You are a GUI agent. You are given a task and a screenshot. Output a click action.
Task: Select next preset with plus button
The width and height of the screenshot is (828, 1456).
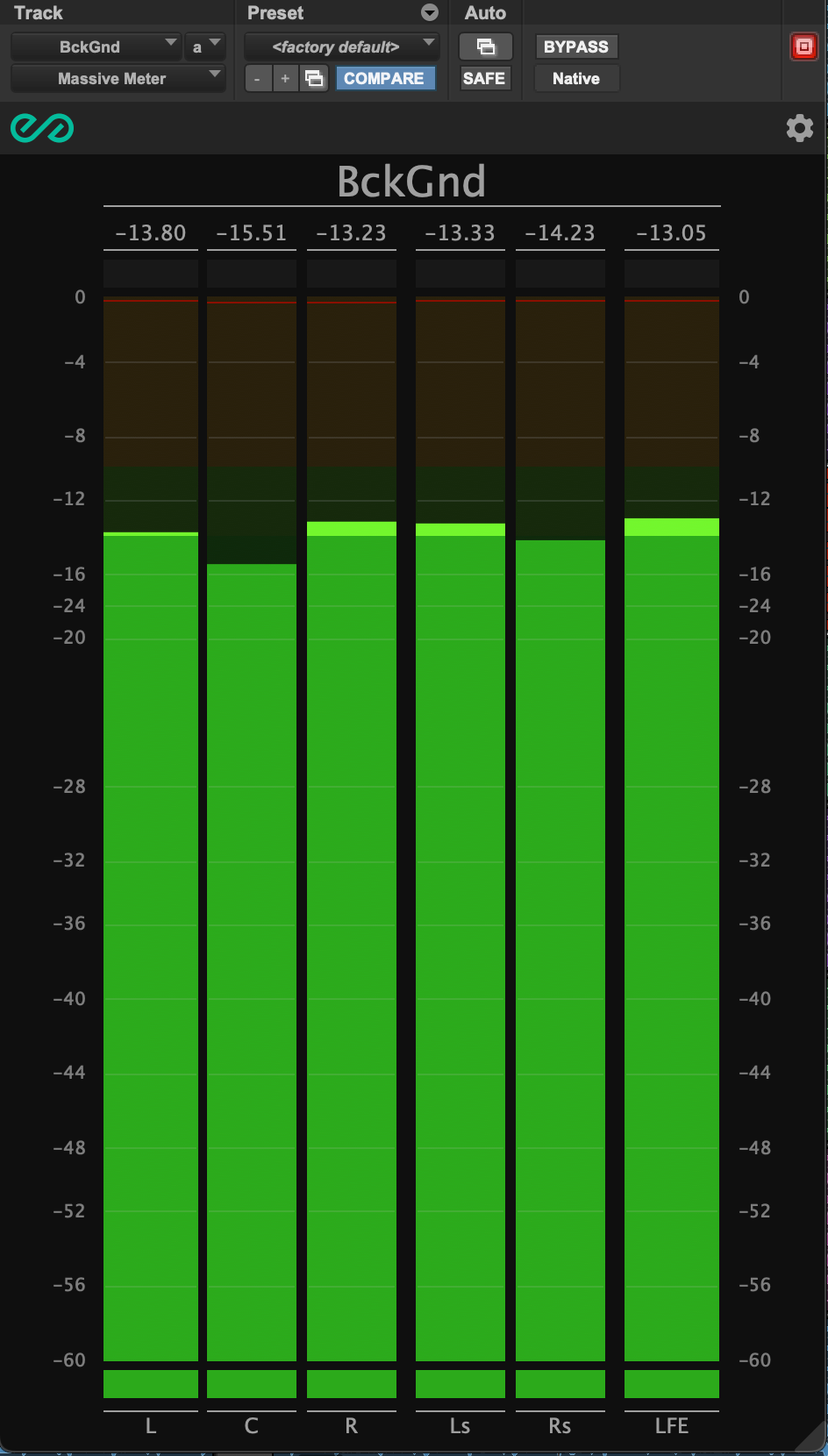click(285, 79)
